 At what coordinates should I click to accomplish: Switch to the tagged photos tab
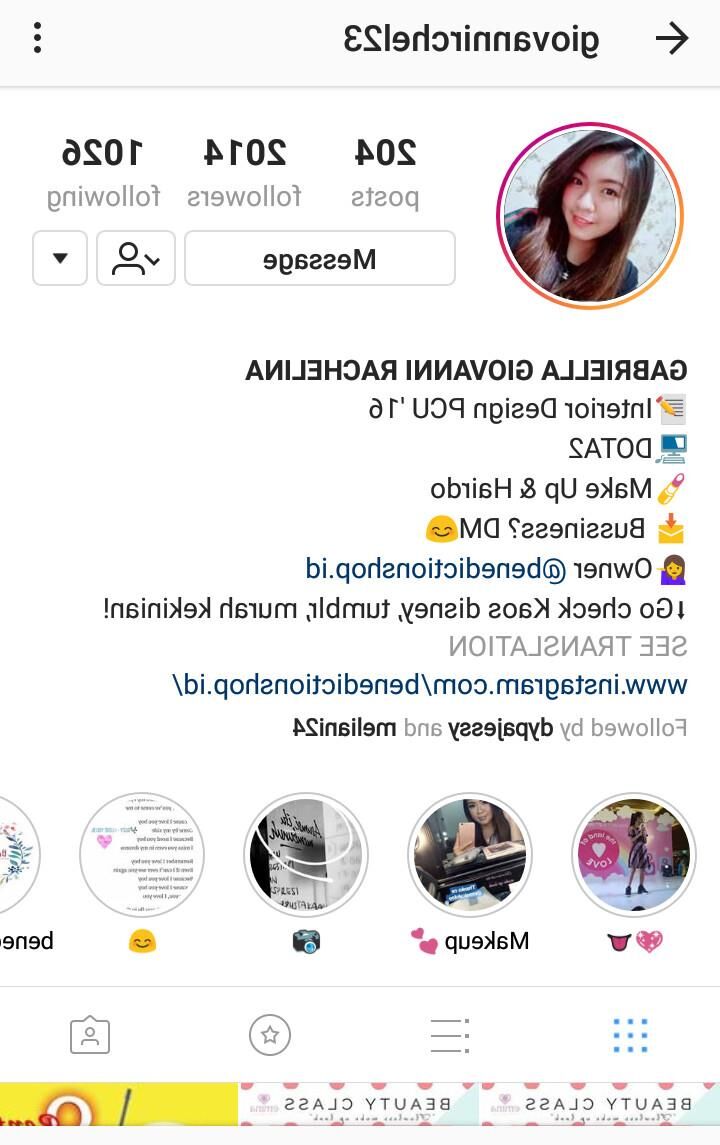90,1036
